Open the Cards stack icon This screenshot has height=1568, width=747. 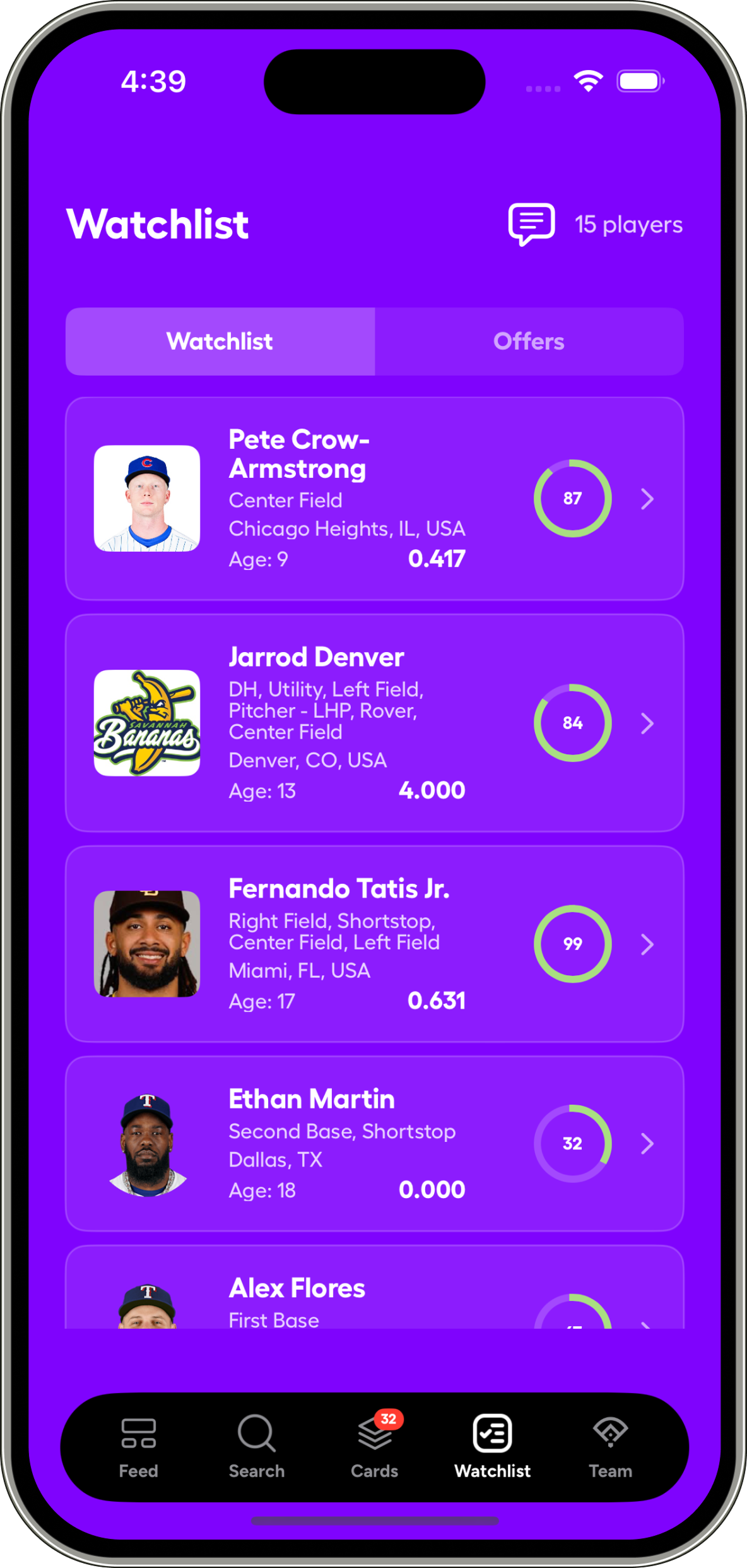click(374, 1434)
